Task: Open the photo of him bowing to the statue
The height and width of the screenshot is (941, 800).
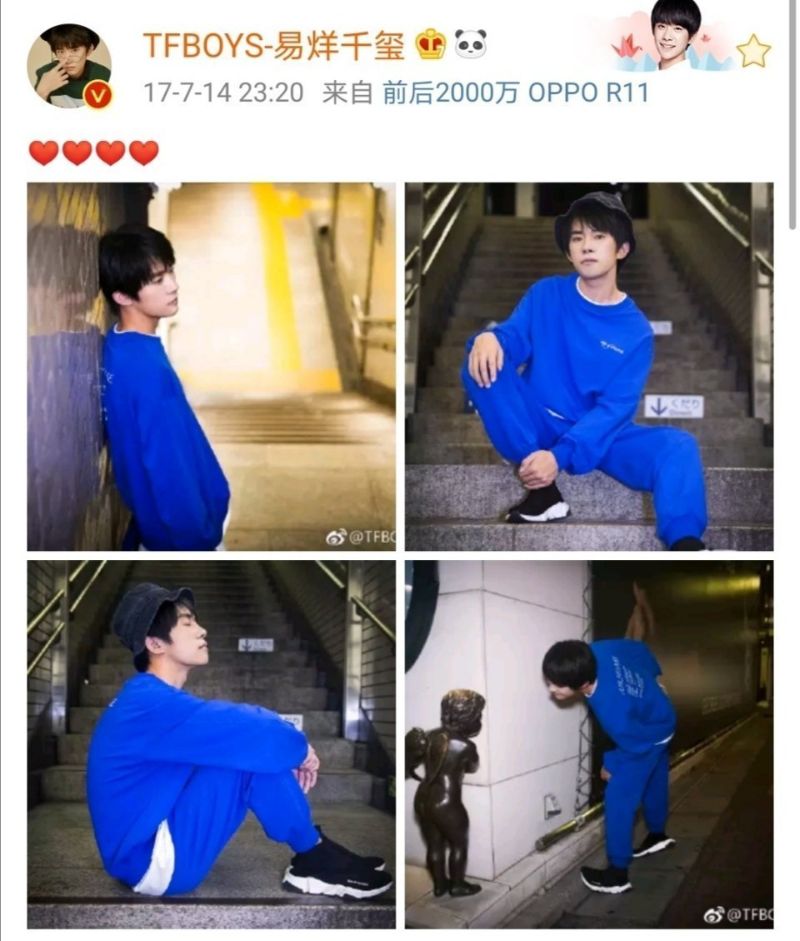Action: 588,744
